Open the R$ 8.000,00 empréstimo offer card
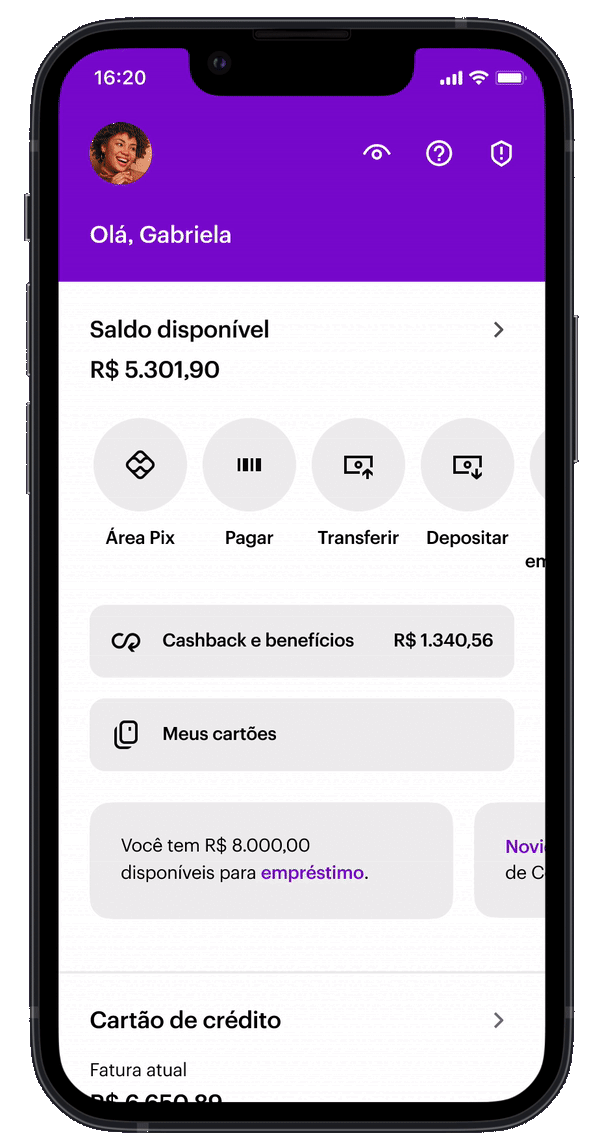 click(x=271, y=860)
